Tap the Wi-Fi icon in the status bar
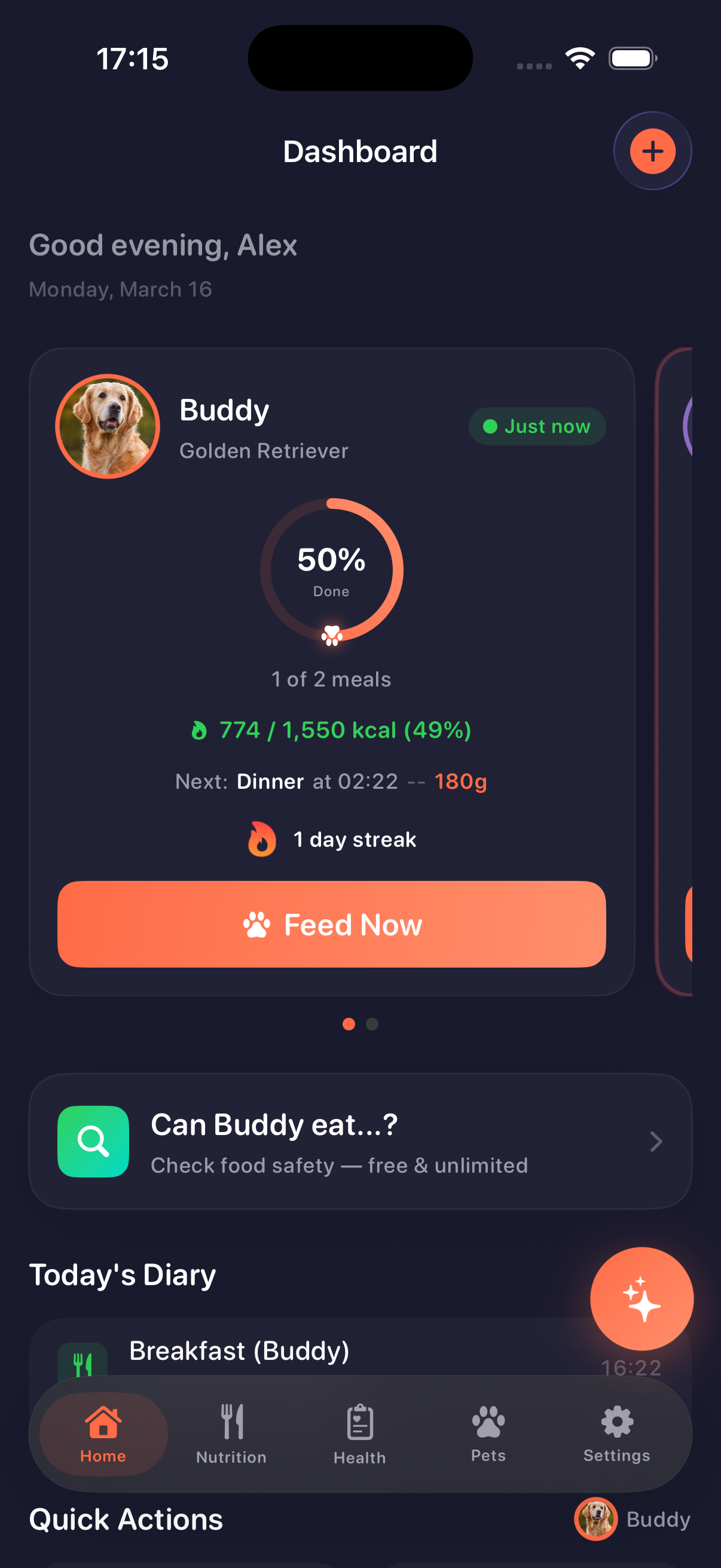 580,58
